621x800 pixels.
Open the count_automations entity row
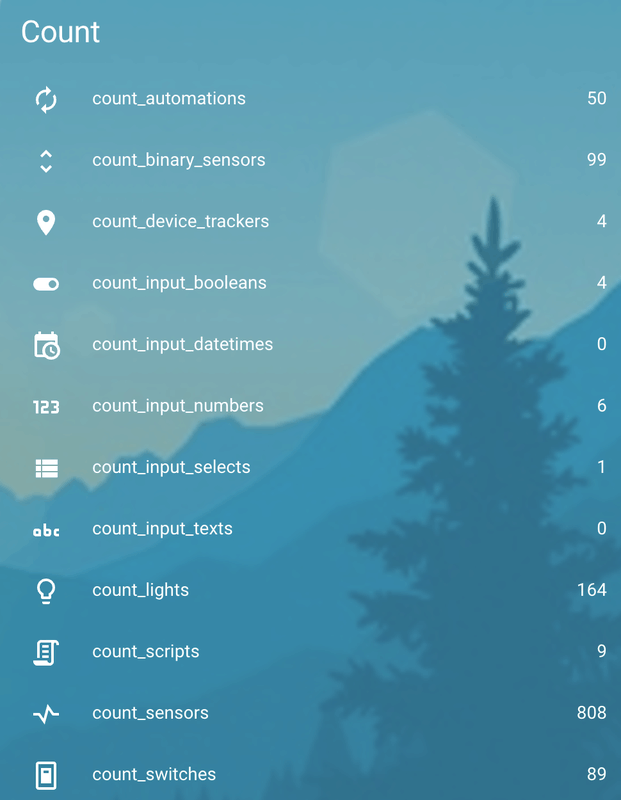point(169,99)
